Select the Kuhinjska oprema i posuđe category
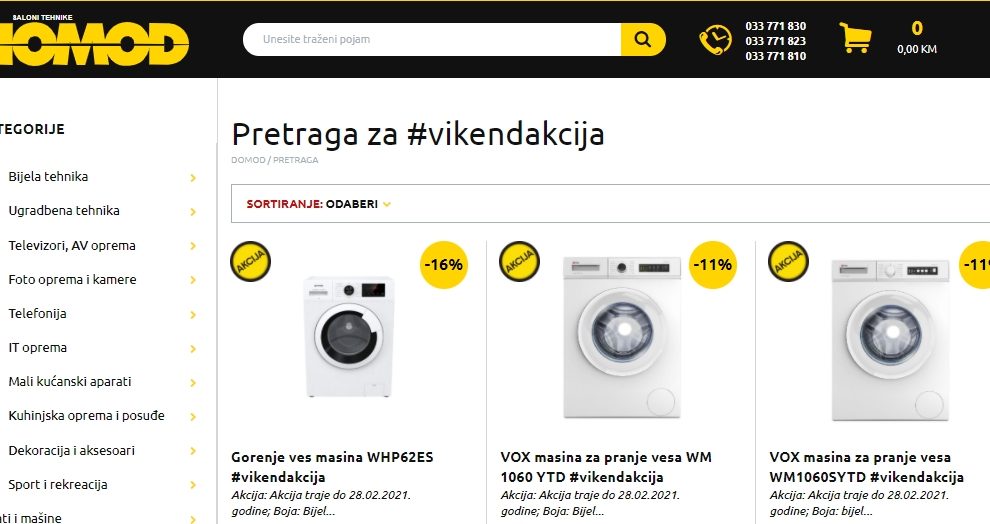The height and width of the screenshot is (524, 990). (x=86, y=416)
